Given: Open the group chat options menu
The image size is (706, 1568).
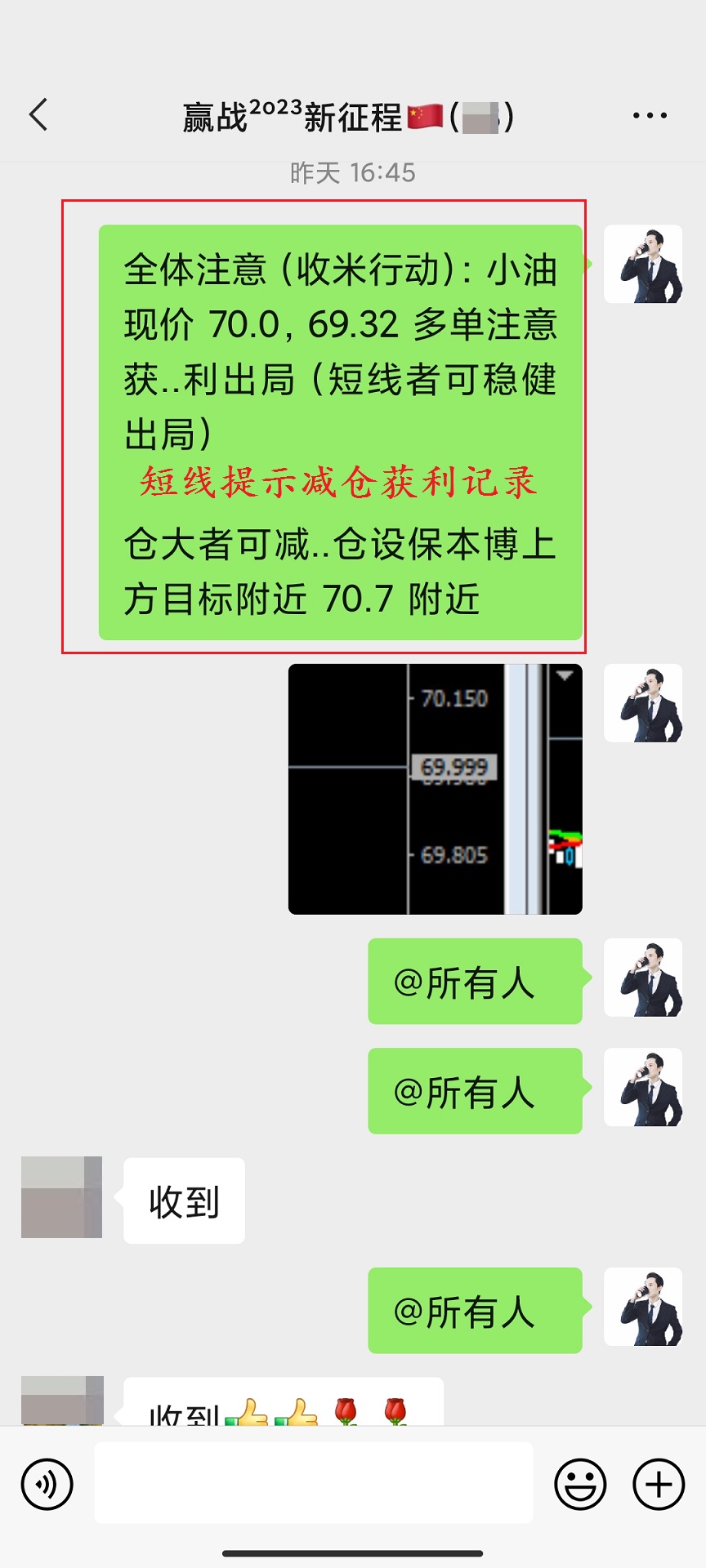Looking at the screenshot, I should pyautogui.click(x=650, y=116).
